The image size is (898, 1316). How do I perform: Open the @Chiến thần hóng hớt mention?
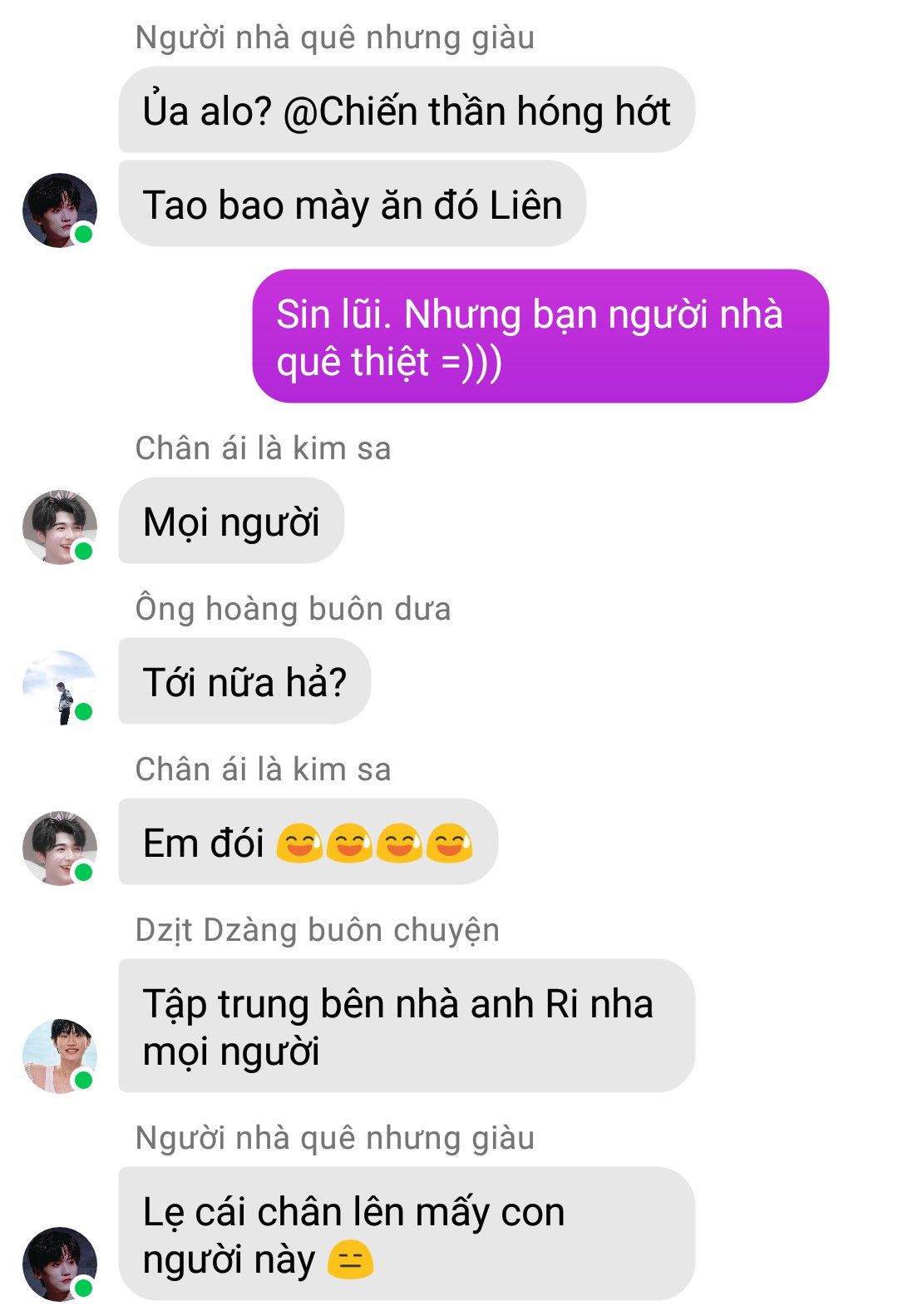pyautogui.click(x=476, y=111)
